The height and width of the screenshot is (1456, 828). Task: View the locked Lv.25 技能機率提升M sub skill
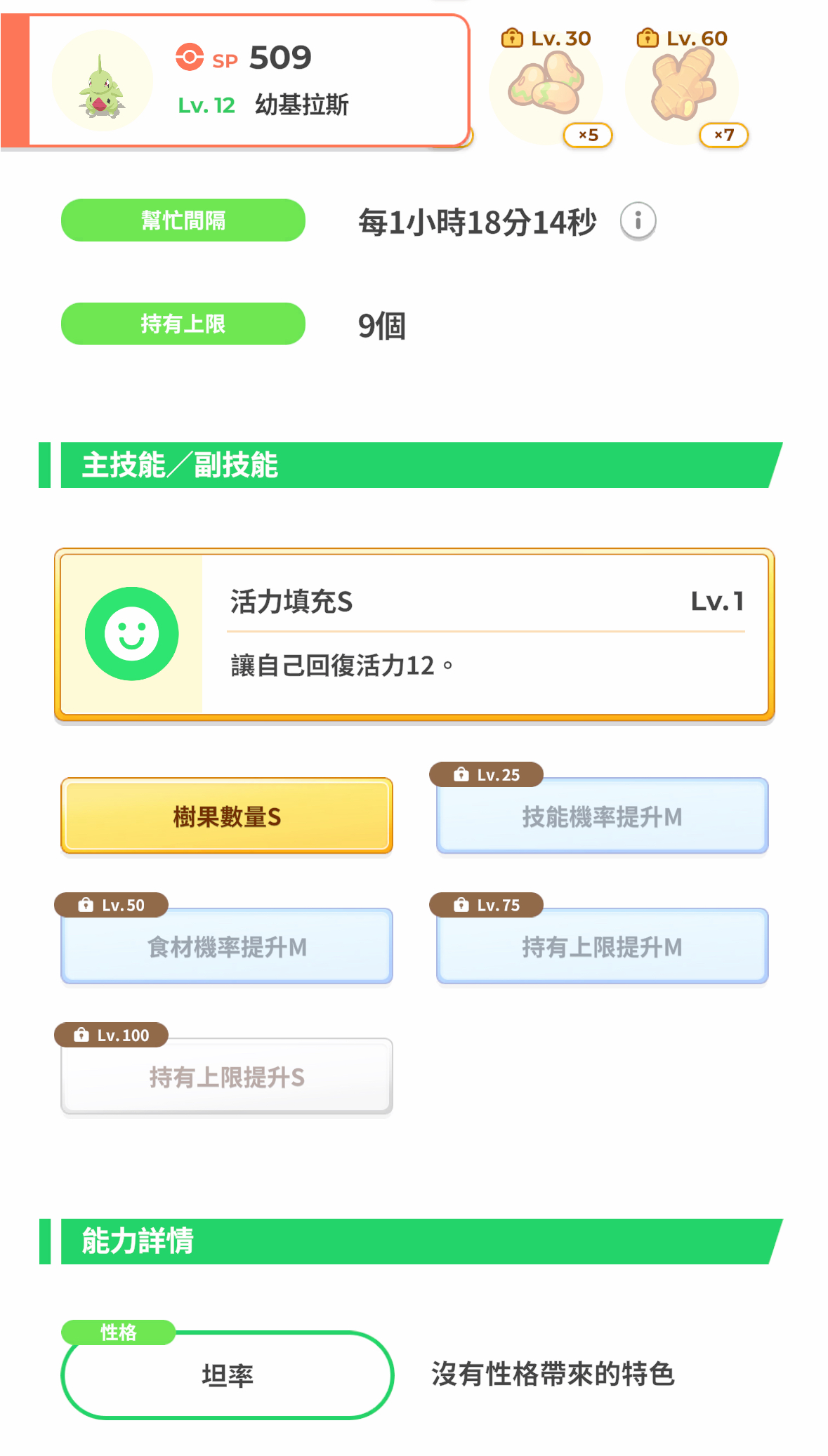click(602, 816)
